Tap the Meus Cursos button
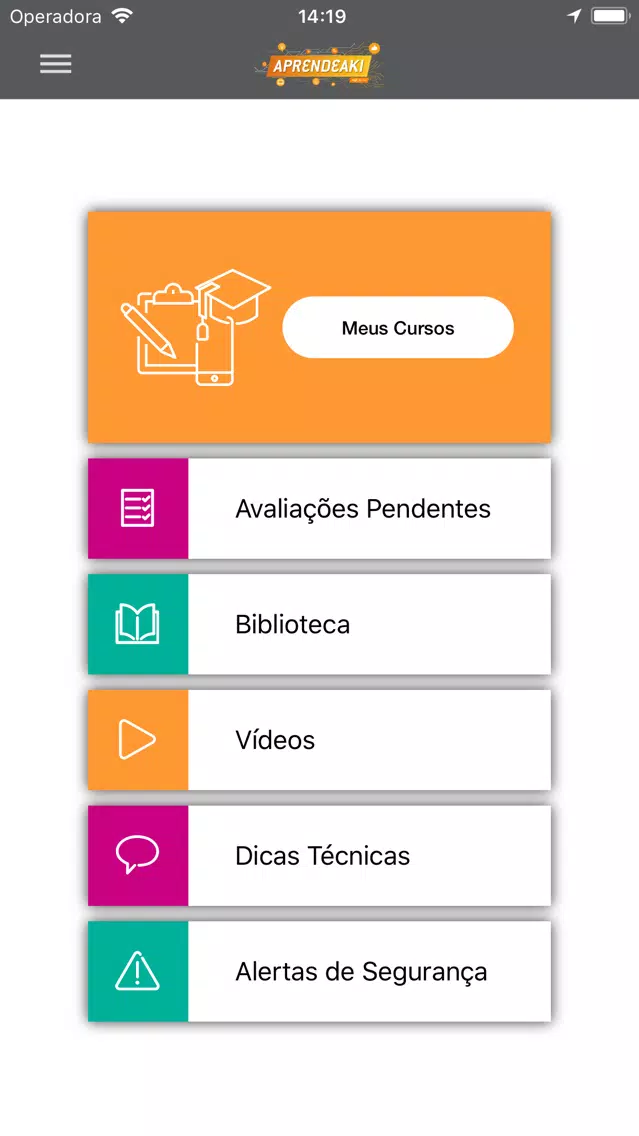Screen dimensions: 639x1136 coord(398,327)
